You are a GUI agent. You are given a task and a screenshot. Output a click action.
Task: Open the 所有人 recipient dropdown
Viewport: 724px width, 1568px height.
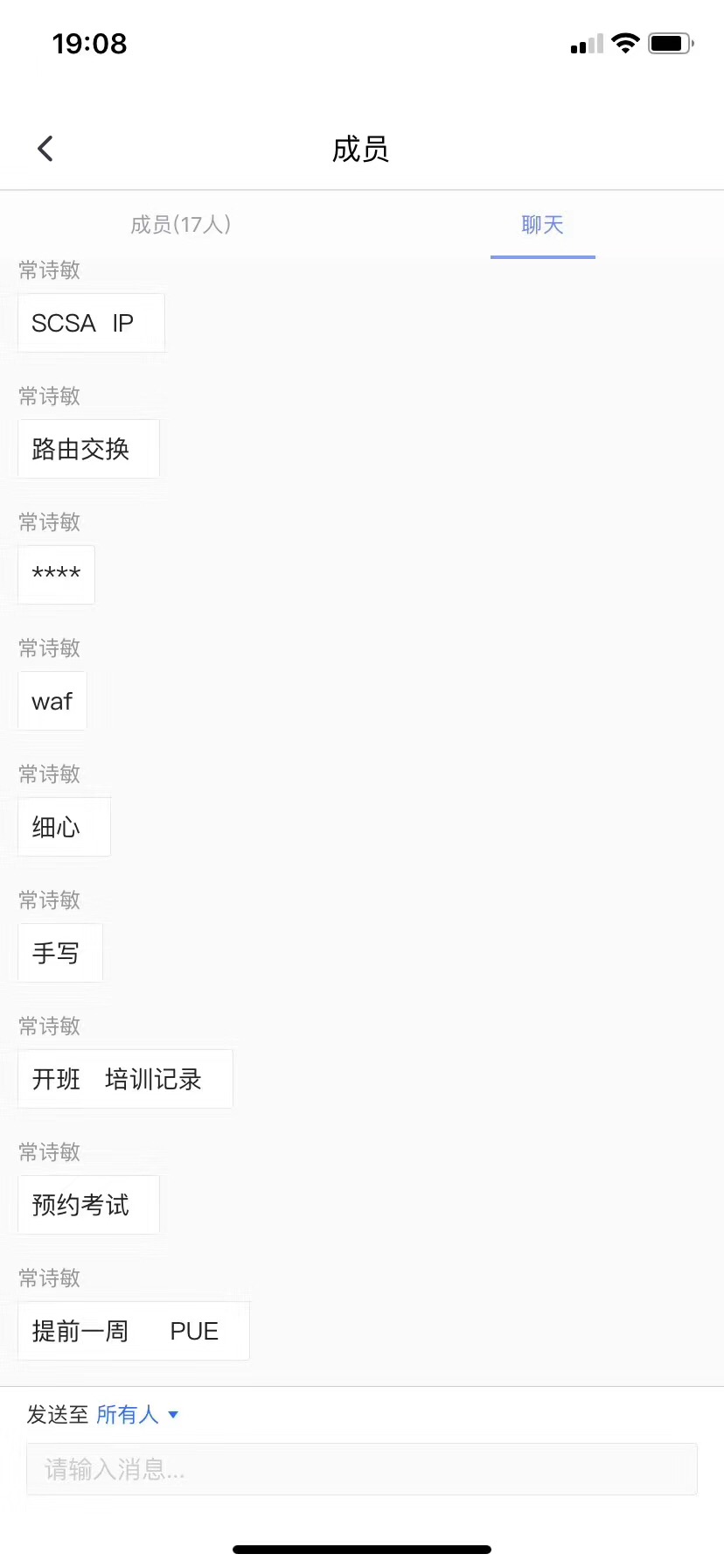[137, 1415]
